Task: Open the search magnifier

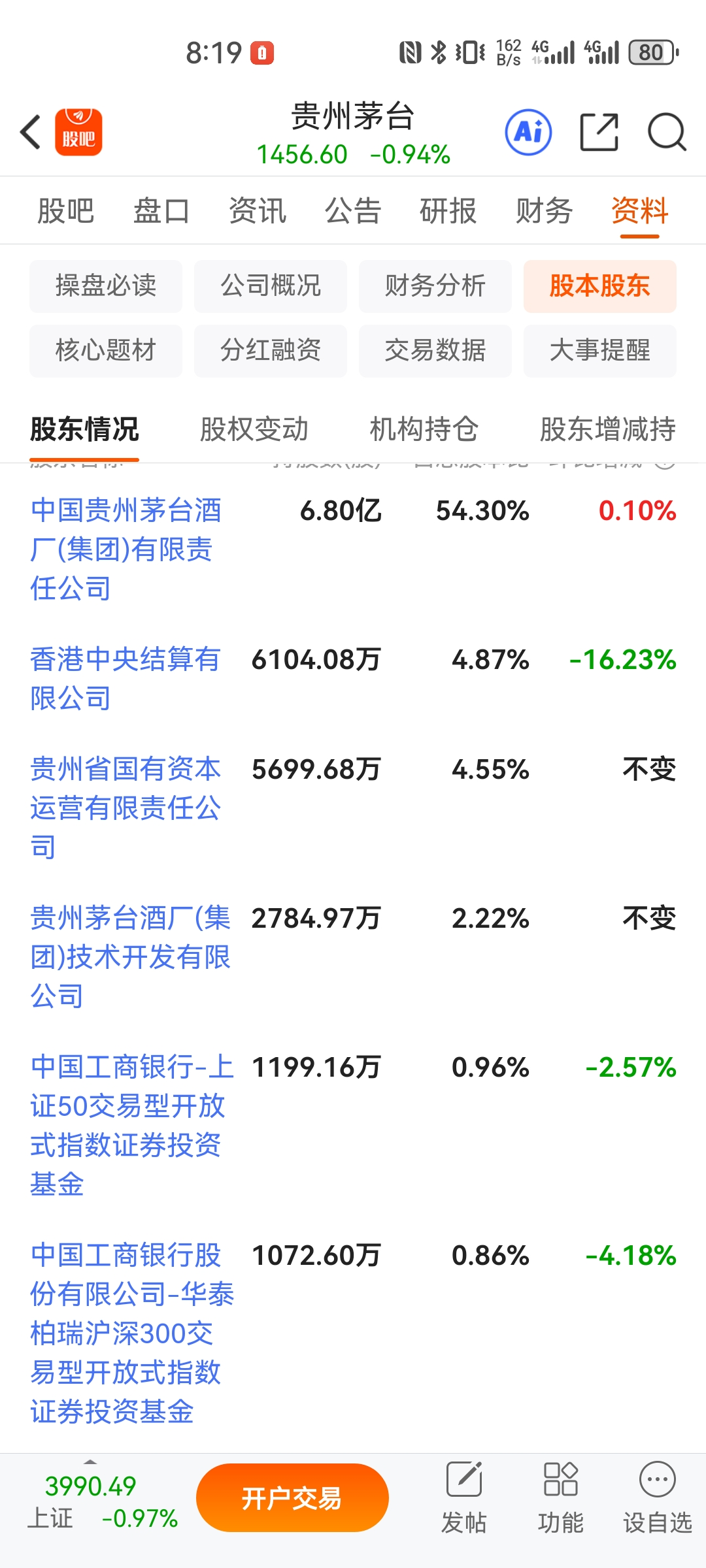Action: [x=666, y=132]
